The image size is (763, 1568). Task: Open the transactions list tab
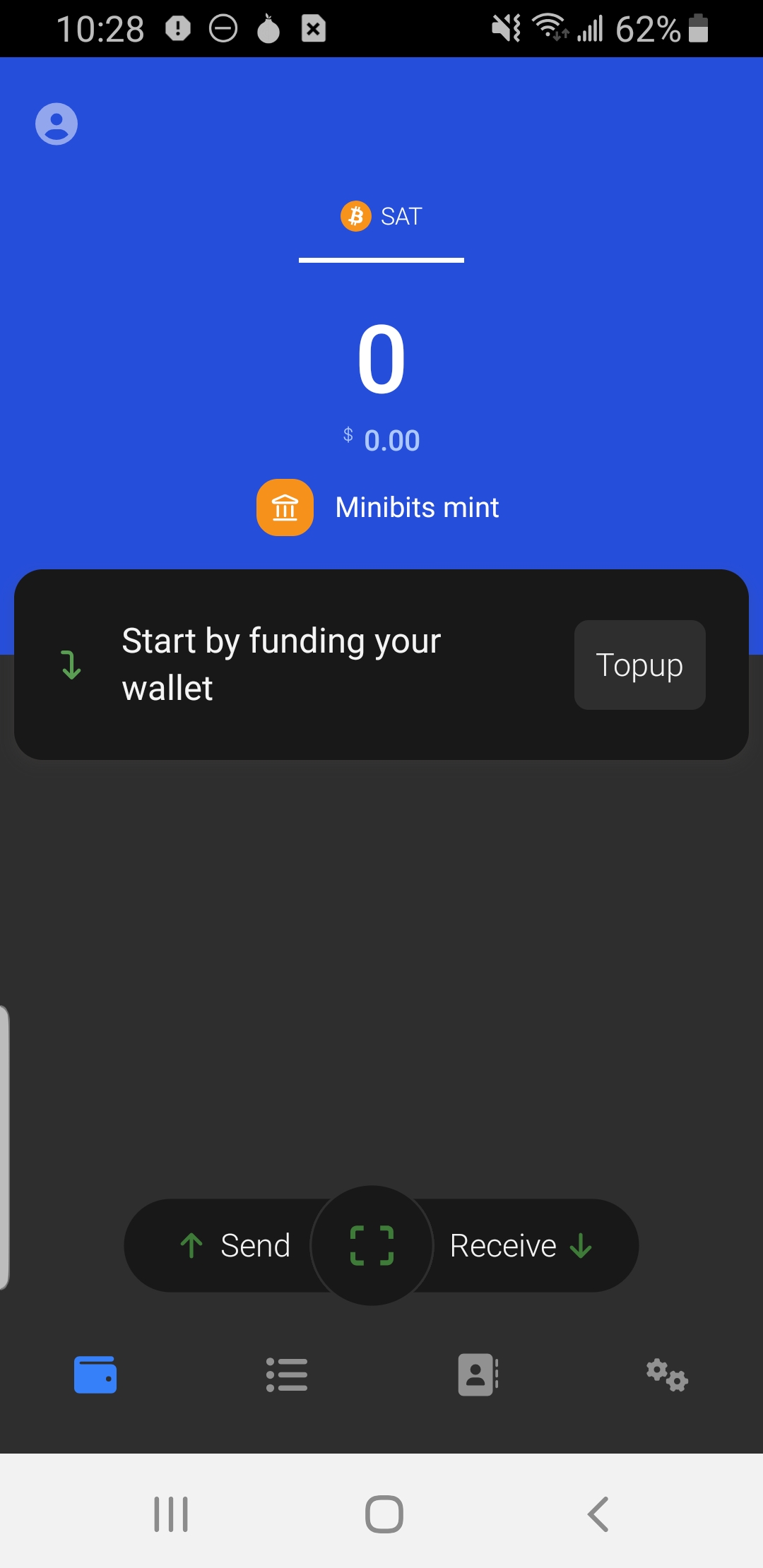(286, 1375)
